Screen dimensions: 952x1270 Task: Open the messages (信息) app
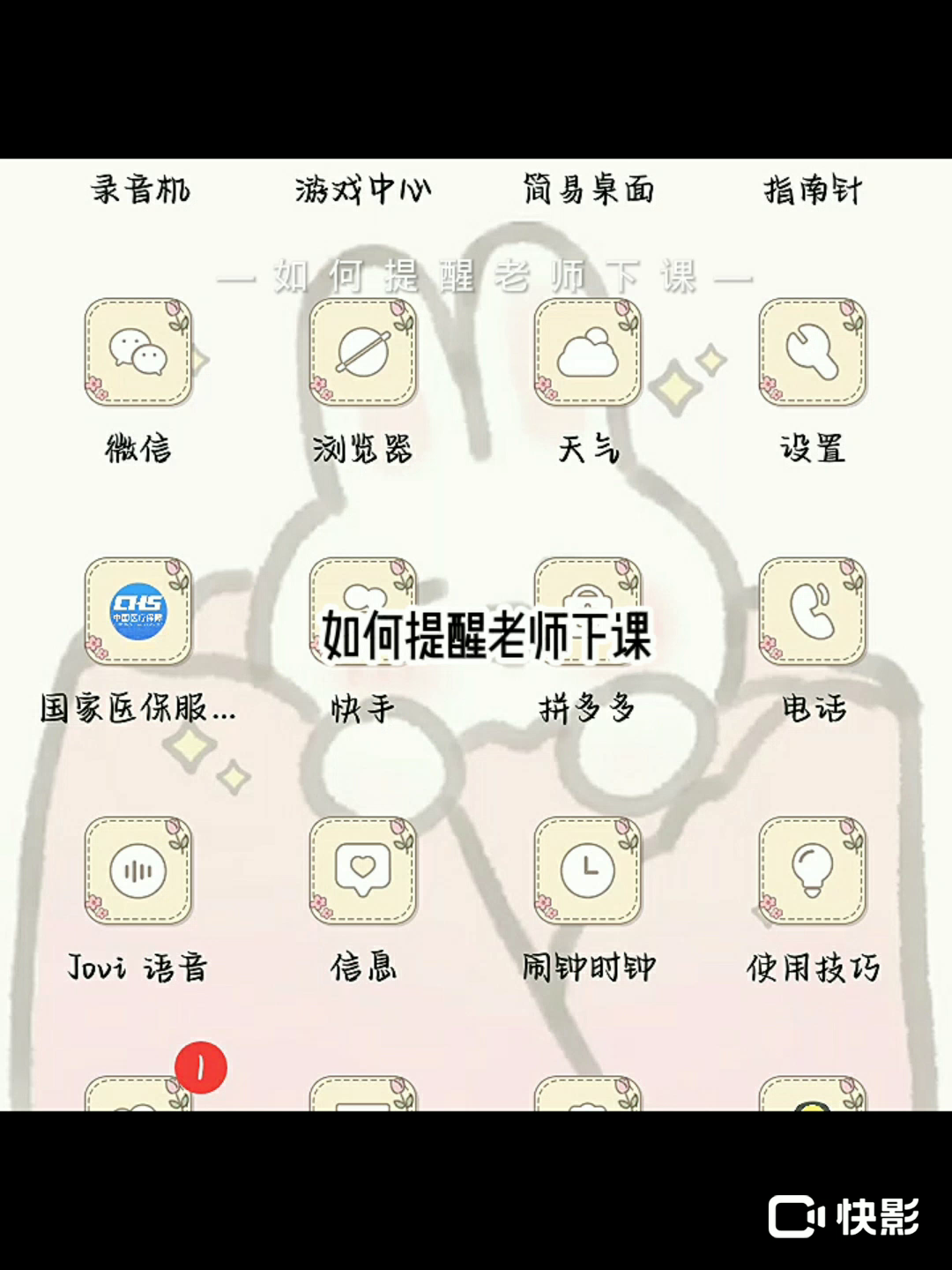coord(362,870)
